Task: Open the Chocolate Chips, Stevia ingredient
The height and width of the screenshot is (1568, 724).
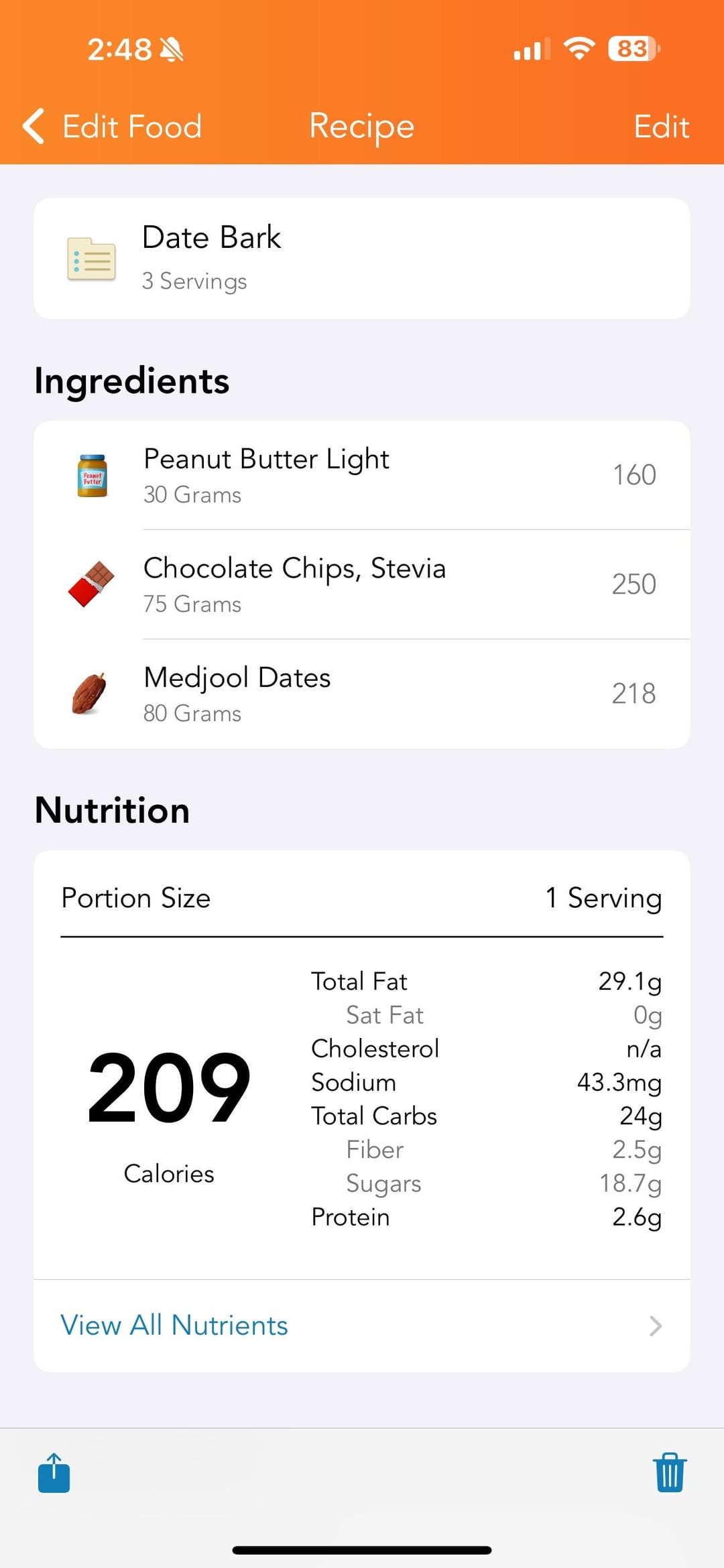Action: 362,585
